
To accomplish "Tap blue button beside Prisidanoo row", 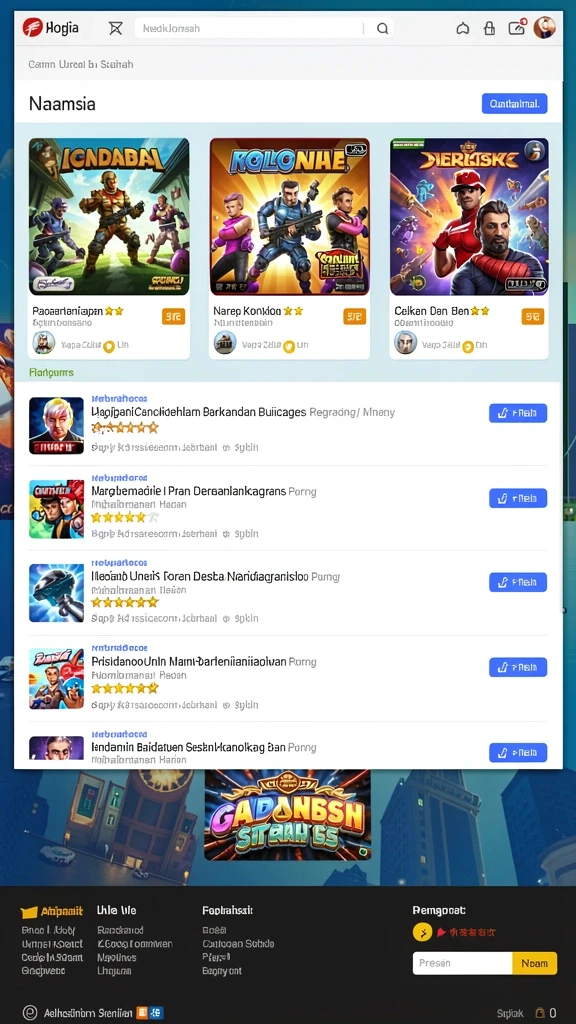I will (518, 667).
